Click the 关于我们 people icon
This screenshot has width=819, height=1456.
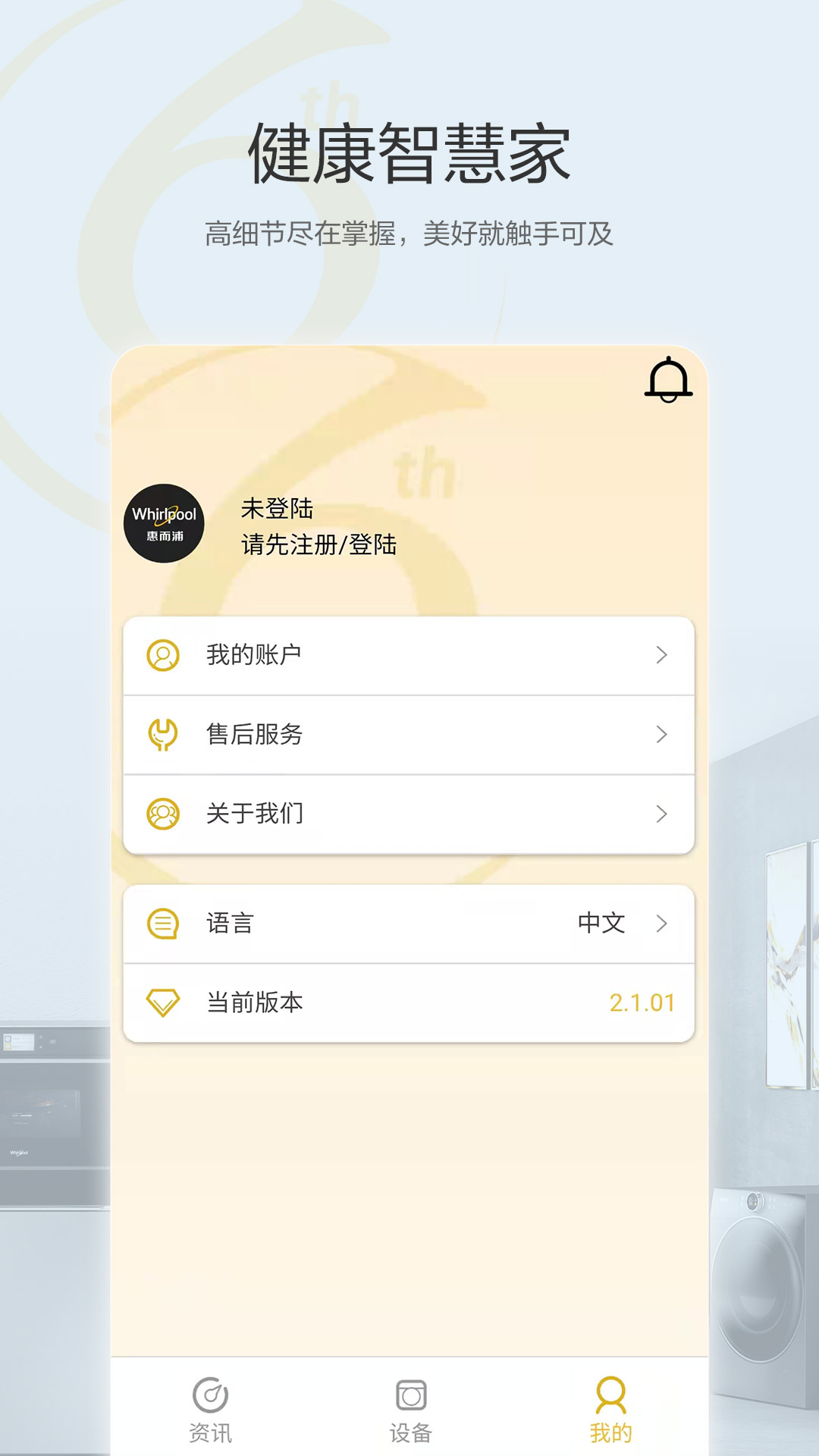coord(164,812)
